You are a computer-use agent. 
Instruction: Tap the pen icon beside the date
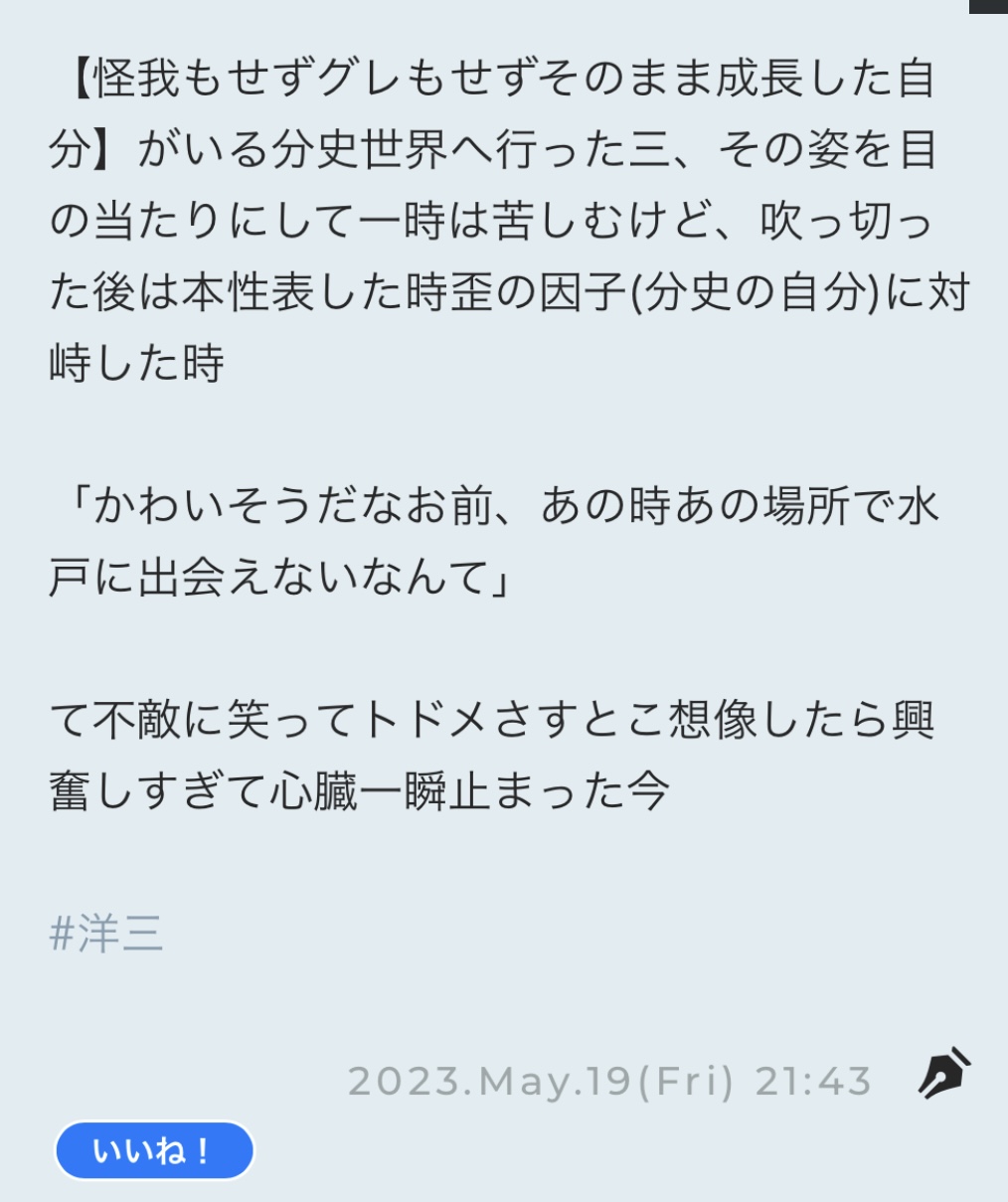tap(943, 1074)
